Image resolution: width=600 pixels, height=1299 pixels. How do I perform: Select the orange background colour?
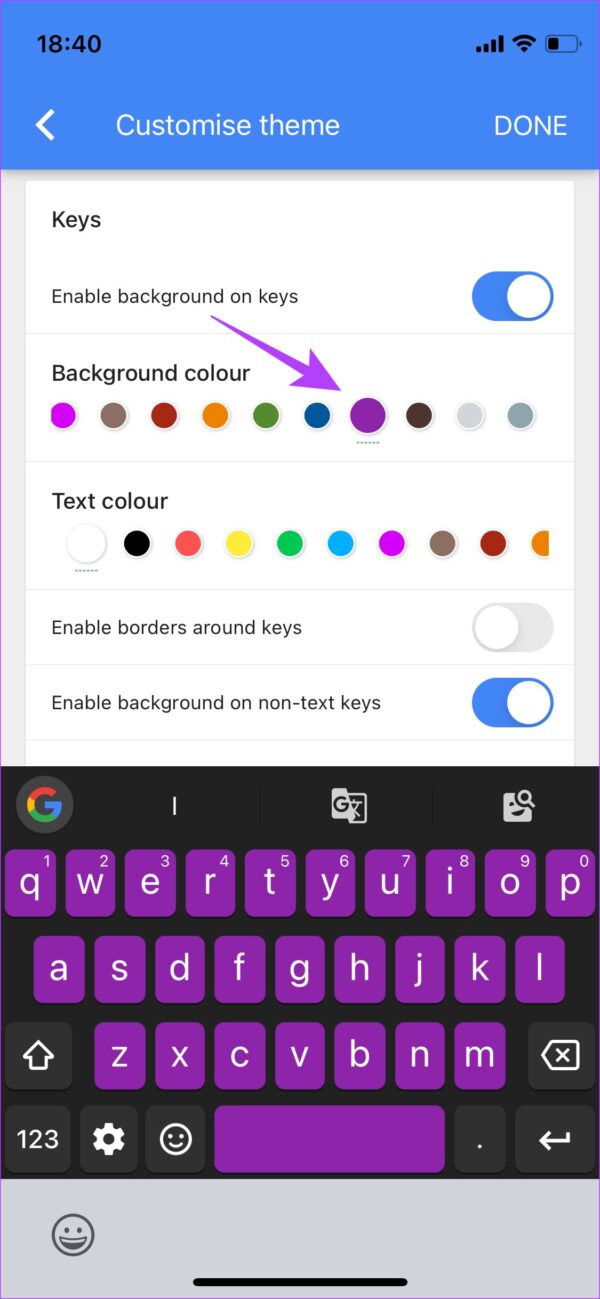(x=215, y=415)
